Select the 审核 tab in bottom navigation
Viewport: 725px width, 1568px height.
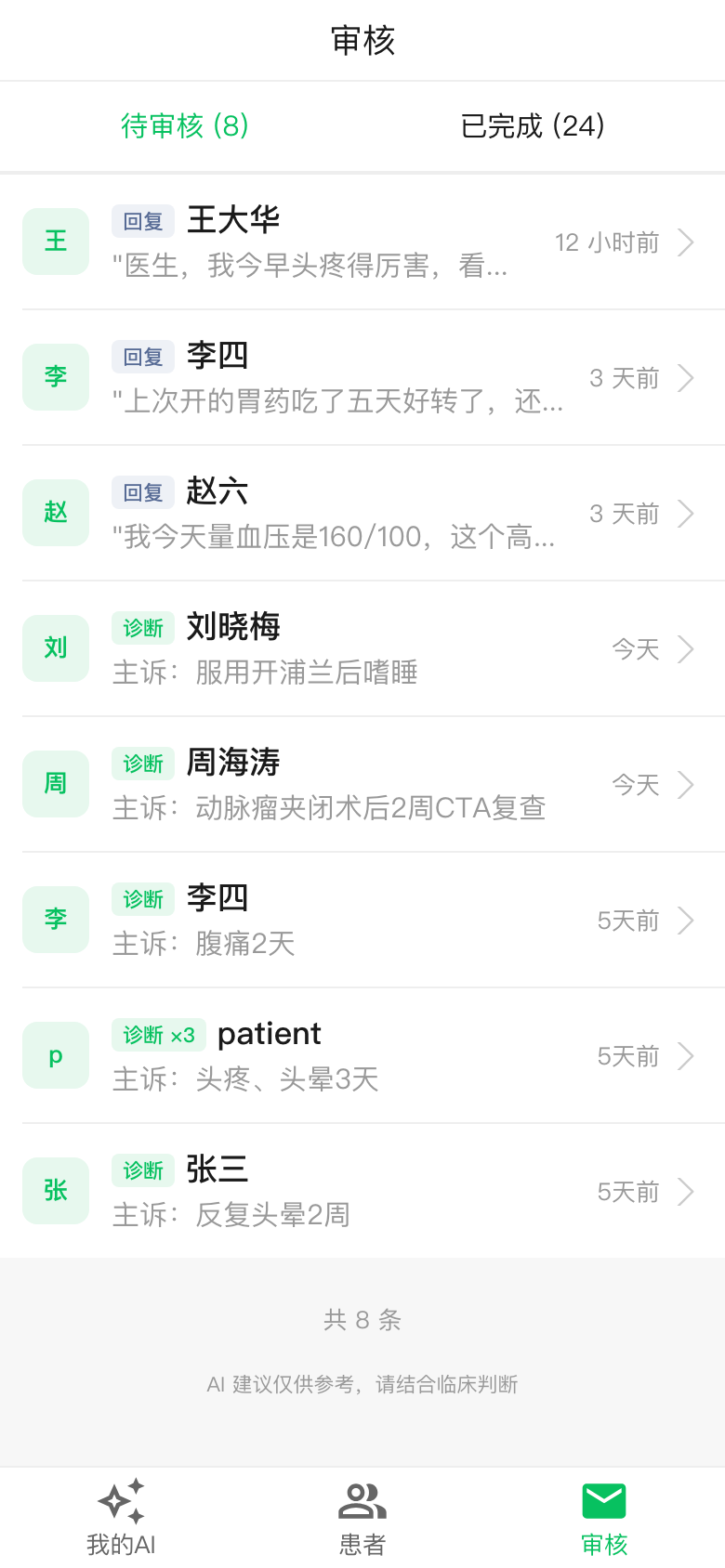click(x=604, y=1517)
